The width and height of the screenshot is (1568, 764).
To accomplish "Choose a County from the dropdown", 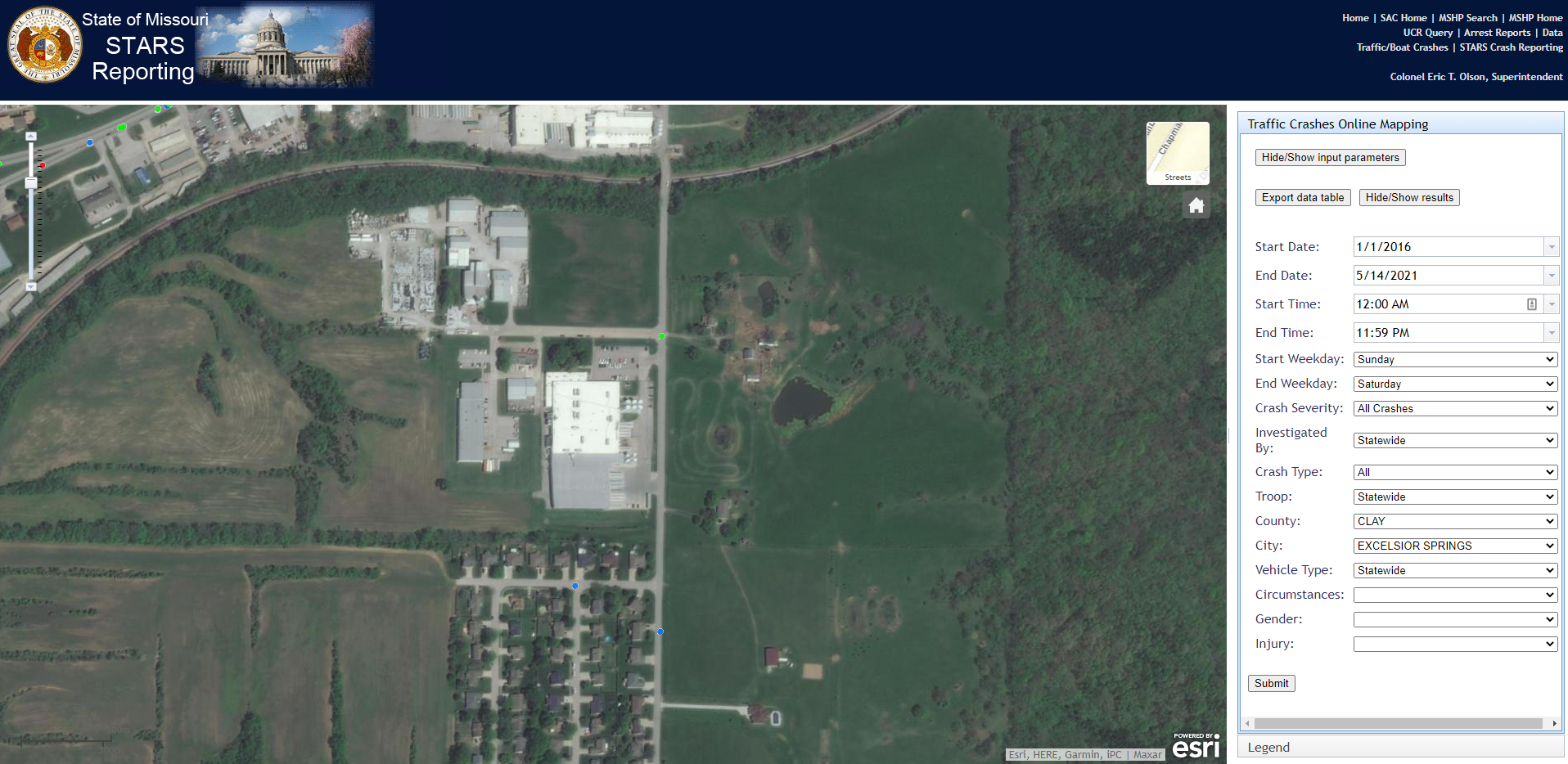I will click(1455, 521).
